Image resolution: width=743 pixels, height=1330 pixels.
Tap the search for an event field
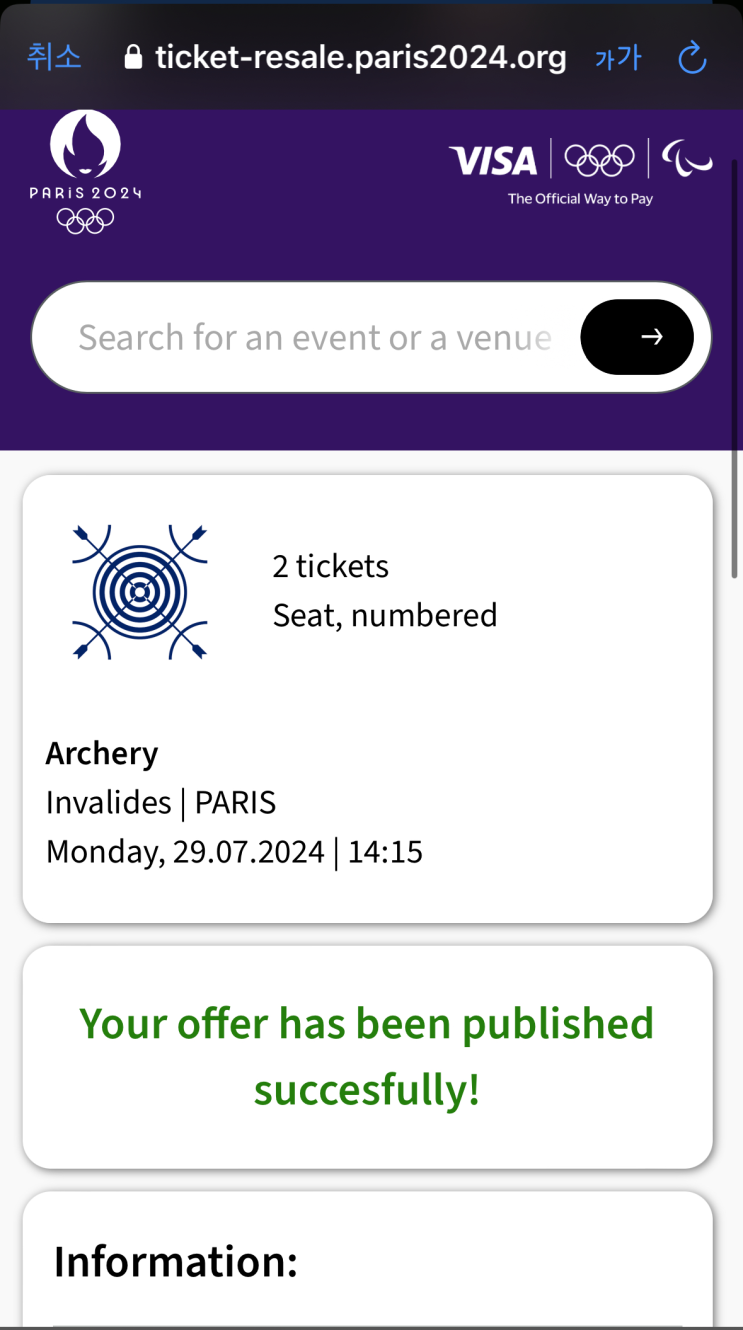(300, 337)
